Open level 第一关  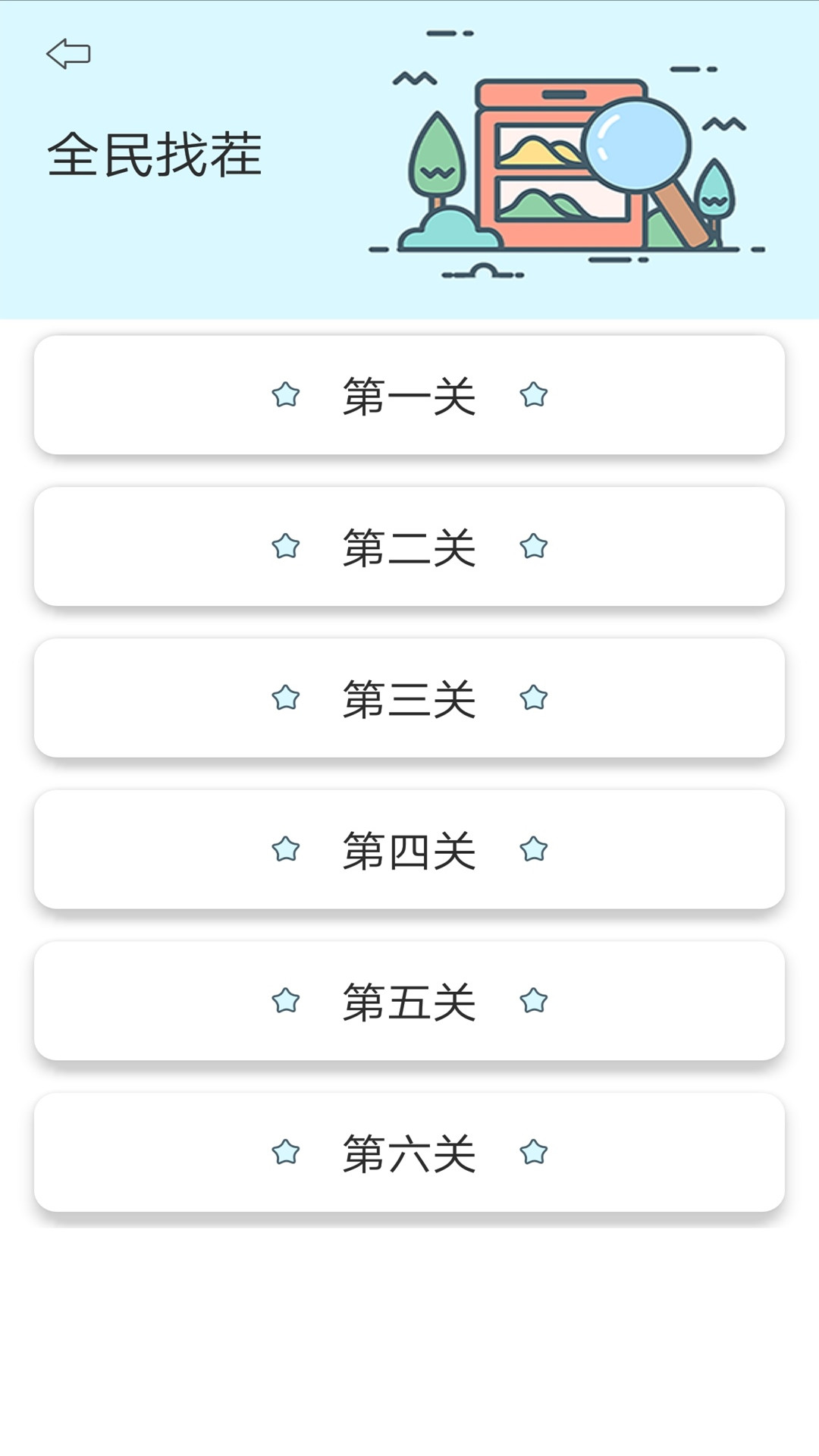(409, 395)
